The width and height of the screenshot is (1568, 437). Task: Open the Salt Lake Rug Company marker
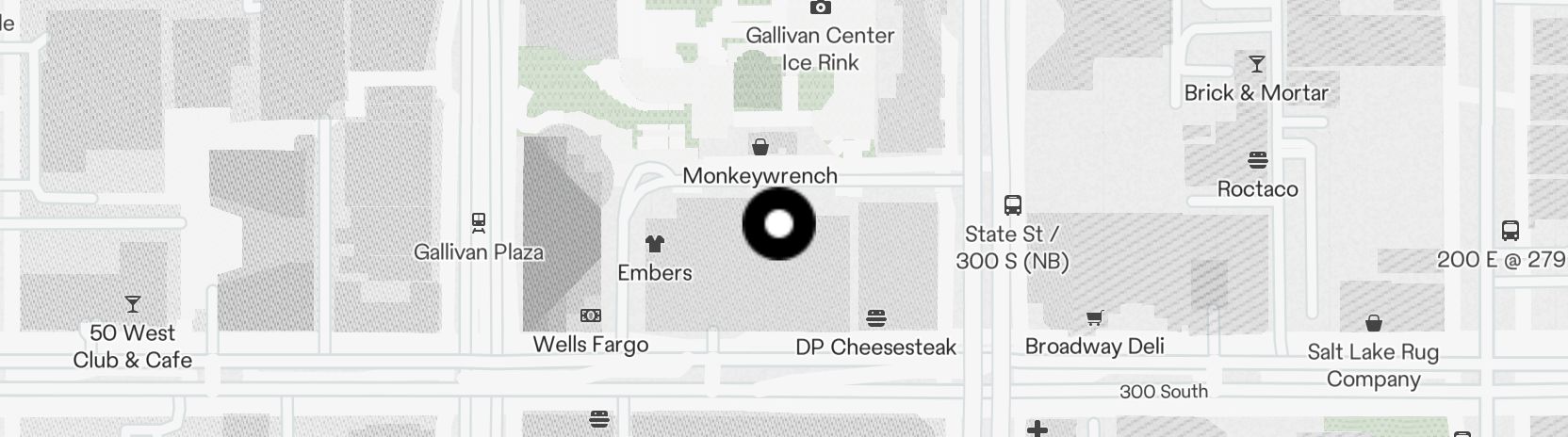click(x=1373, y=324)
